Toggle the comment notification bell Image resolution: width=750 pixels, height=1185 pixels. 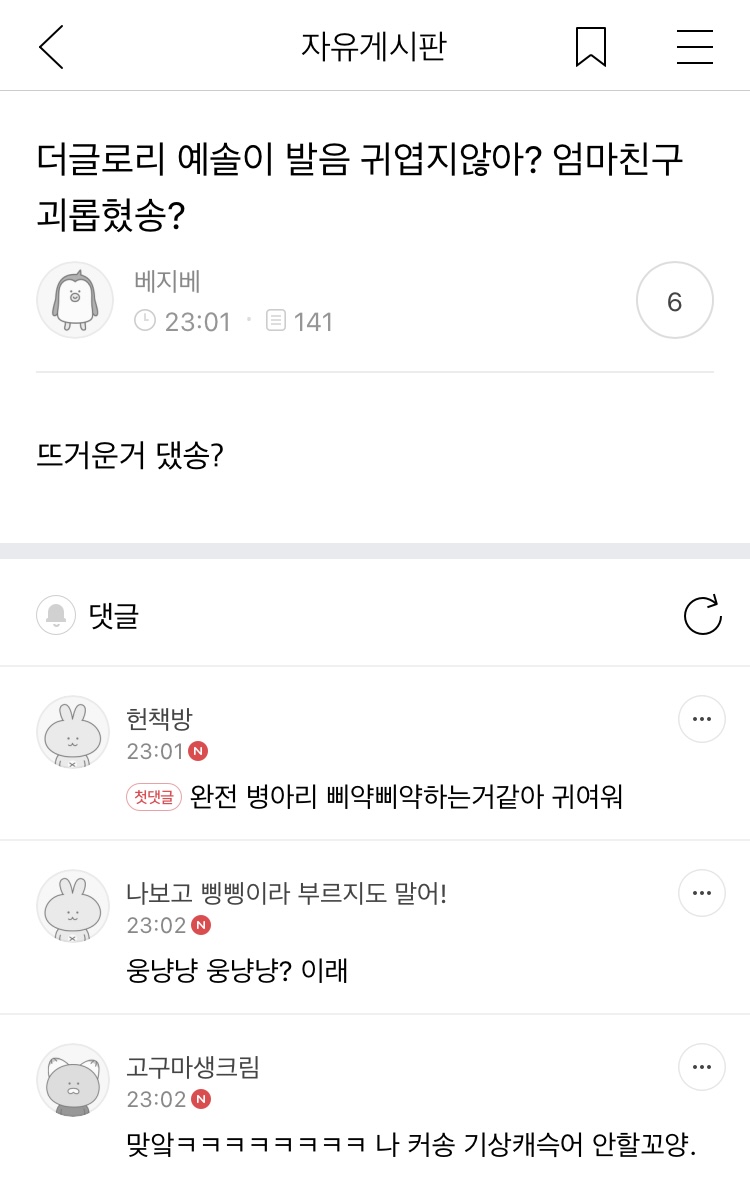point(56,615)
